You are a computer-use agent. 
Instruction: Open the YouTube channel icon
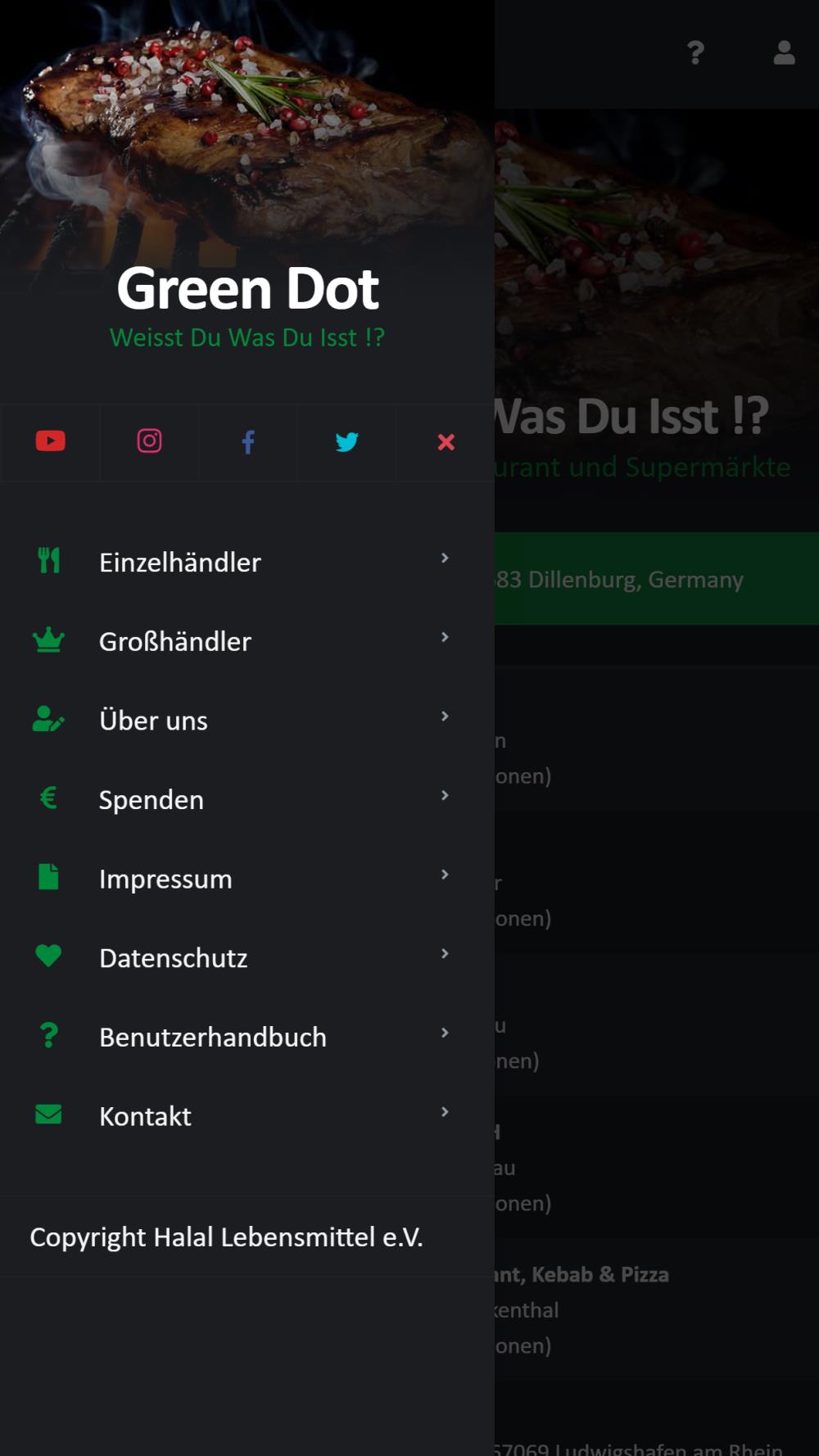tap(50, 441)
